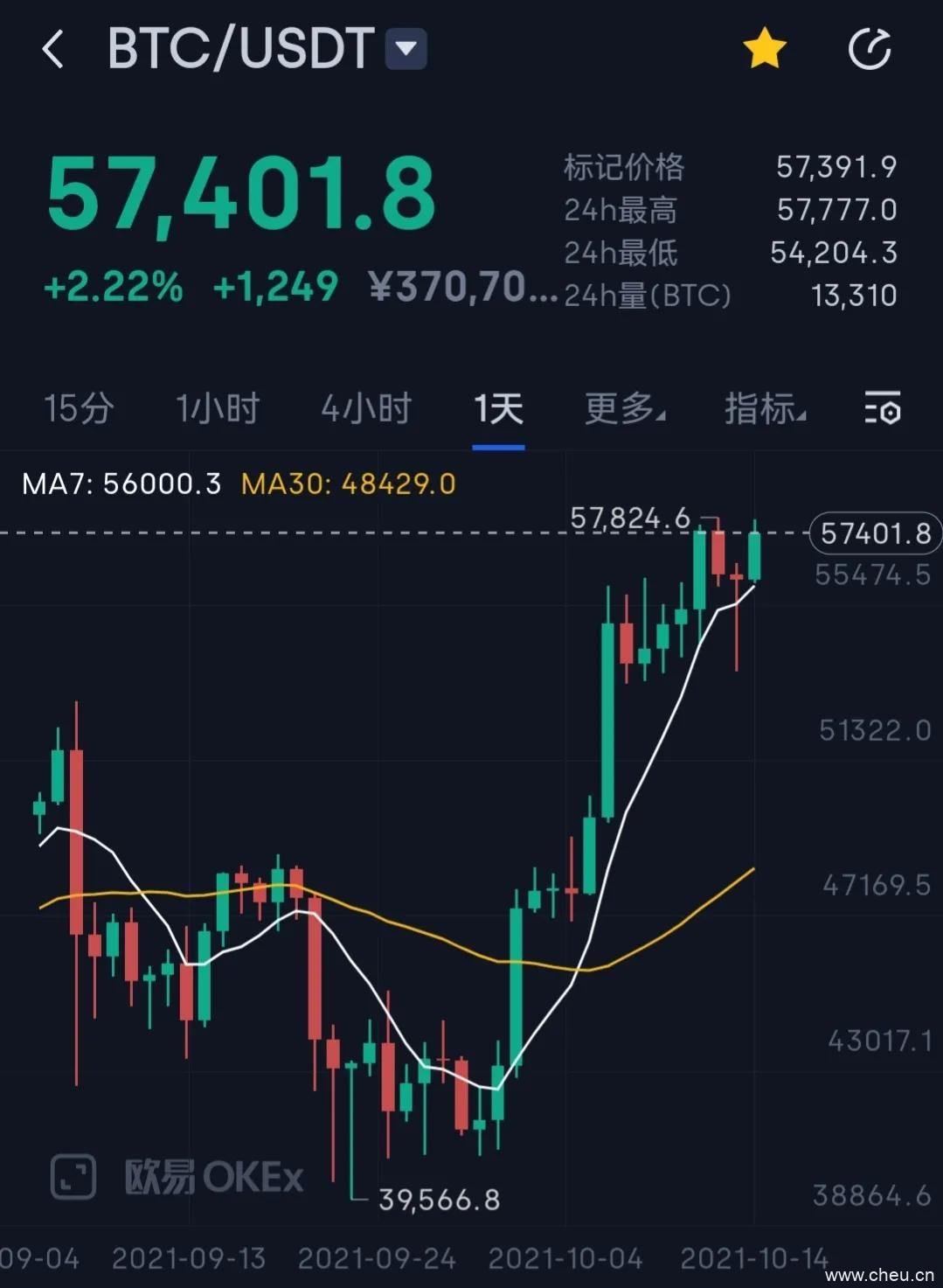Switch to the 1小时 chart interval

(x=218, y=408)
